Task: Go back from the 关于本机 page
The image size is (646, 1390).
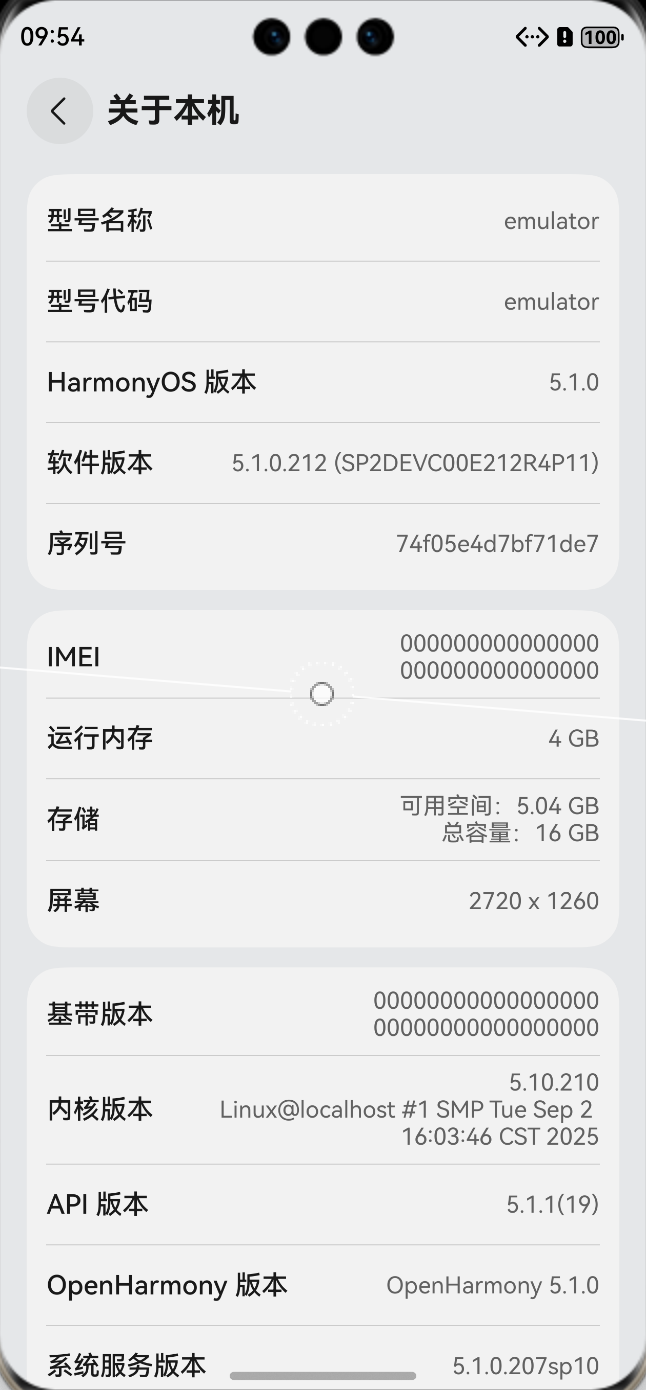Action: (x=60, y=111)
